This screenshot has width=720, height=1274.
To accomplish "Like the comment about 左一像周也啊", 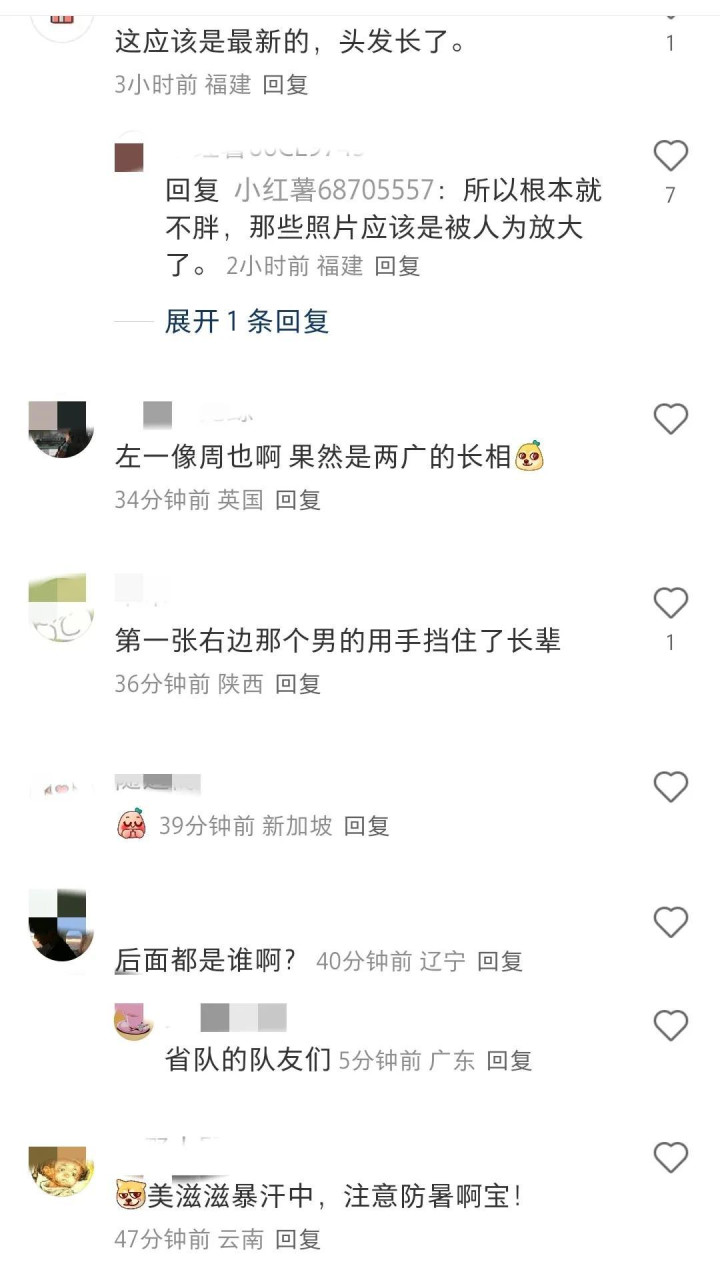I will pos(671,418).
